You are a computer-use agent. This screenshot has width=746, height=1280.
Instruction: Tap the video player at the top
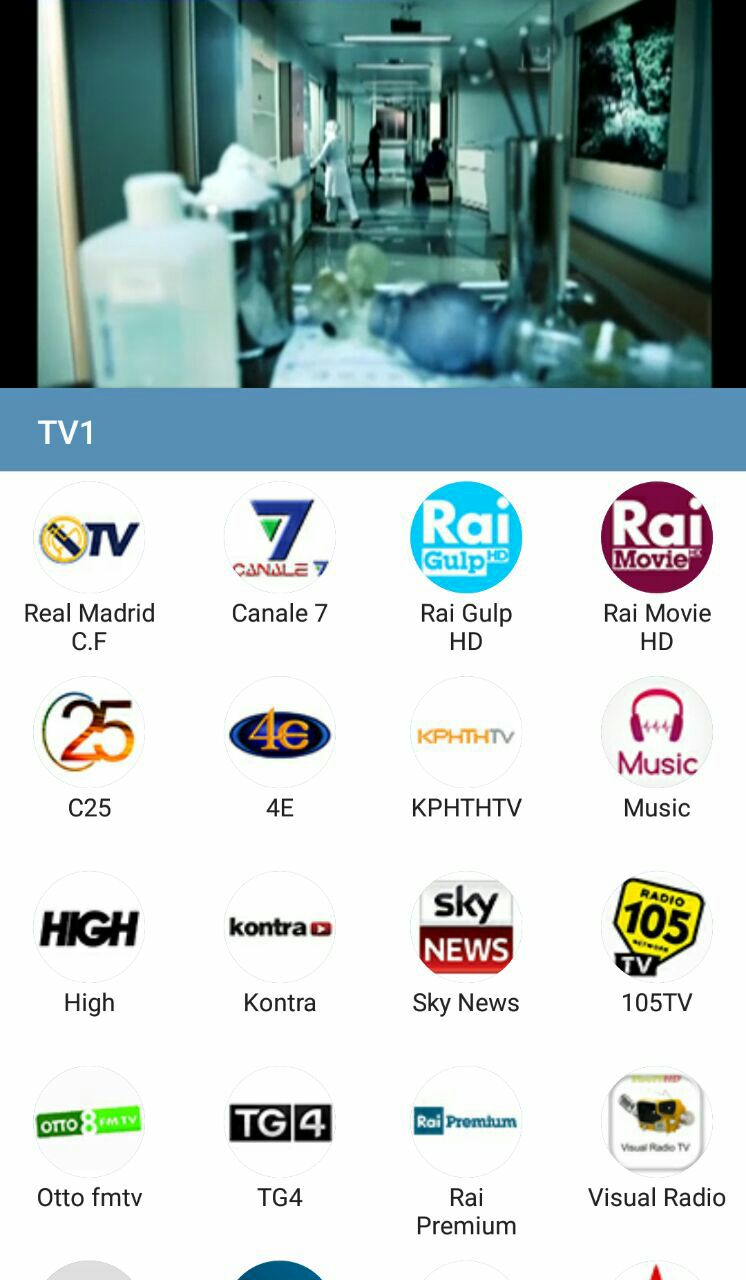[x=373, y=193]
